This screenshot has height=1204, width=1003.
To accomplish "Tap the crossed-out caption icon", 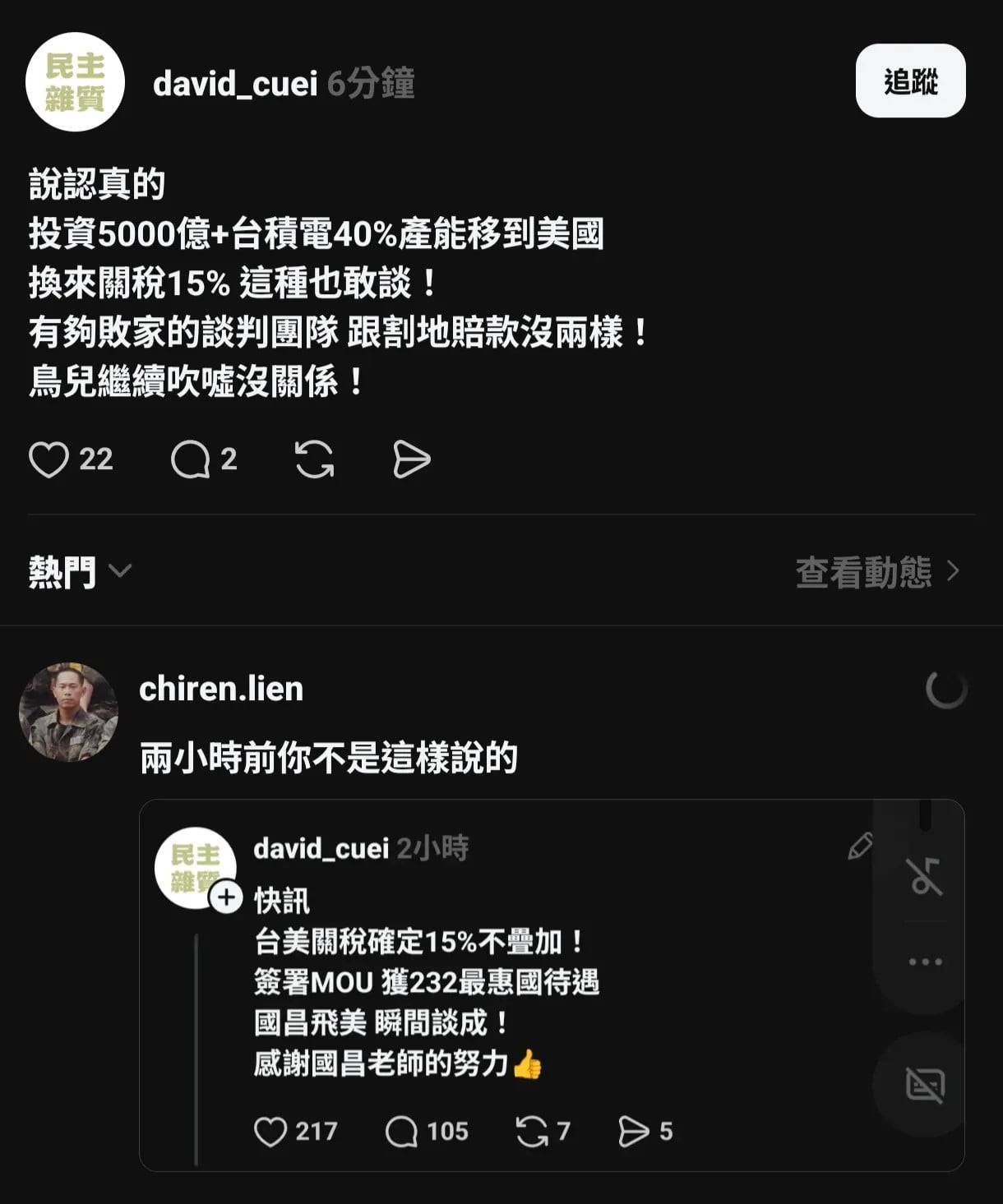I will coord(925,1085).
